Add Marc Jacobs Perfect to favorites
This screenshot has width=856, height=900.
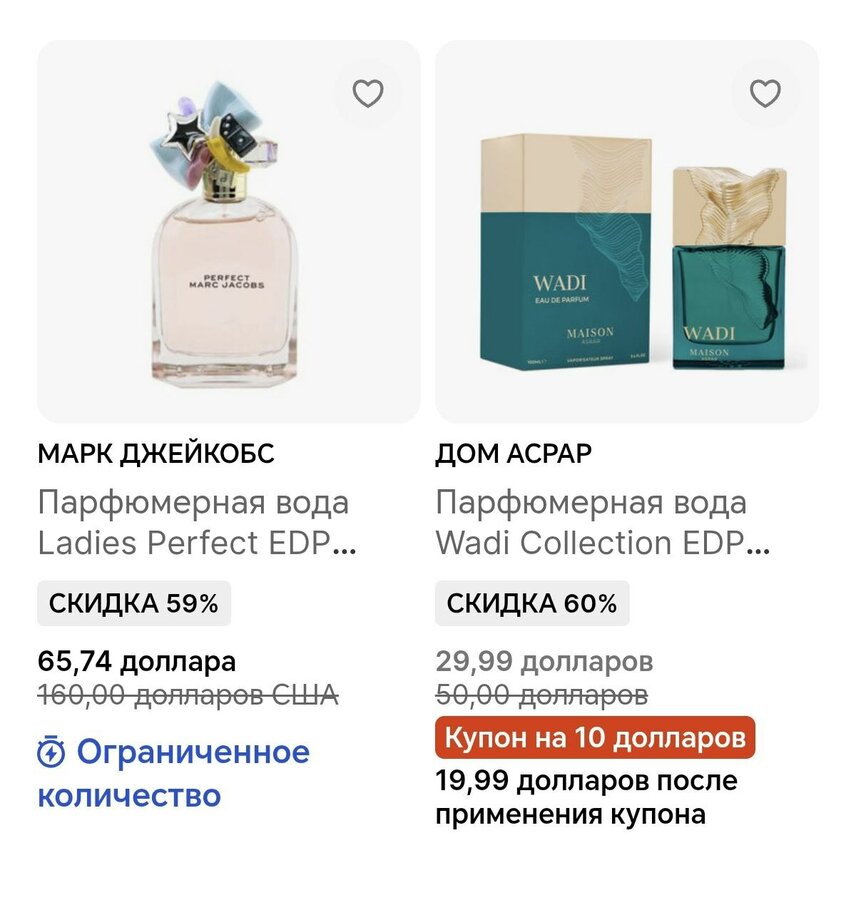368,94
